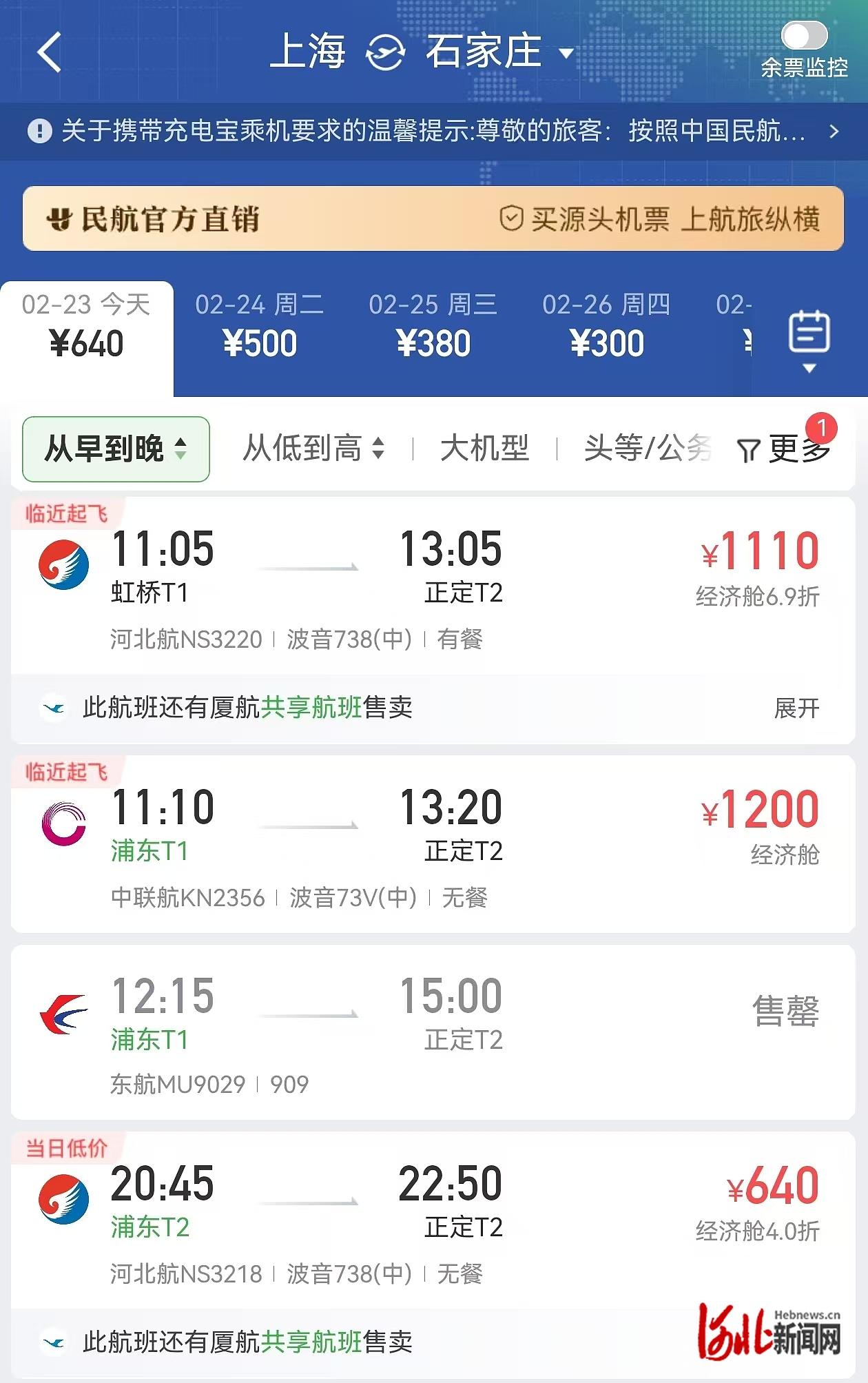Open the power bank notice about 充电宝
Viewport: 868px width, 1383px height.
pyautogui.click(x=434, y=131)
